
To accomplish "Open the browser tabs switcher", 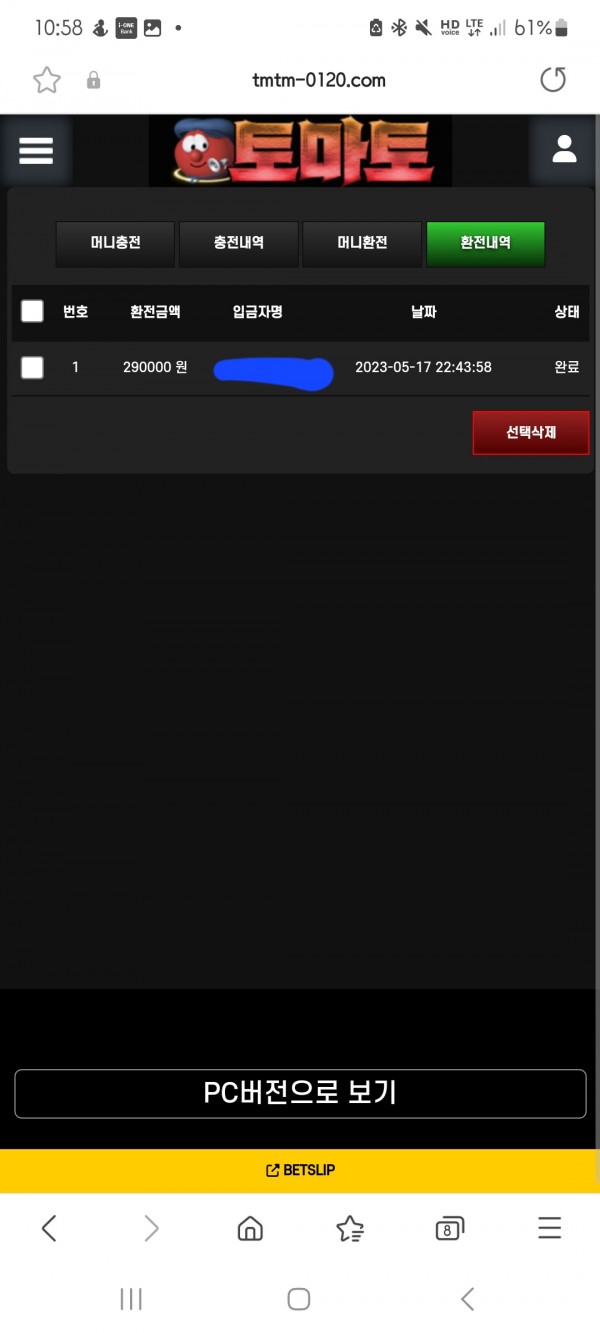I will click(449, 1228).
